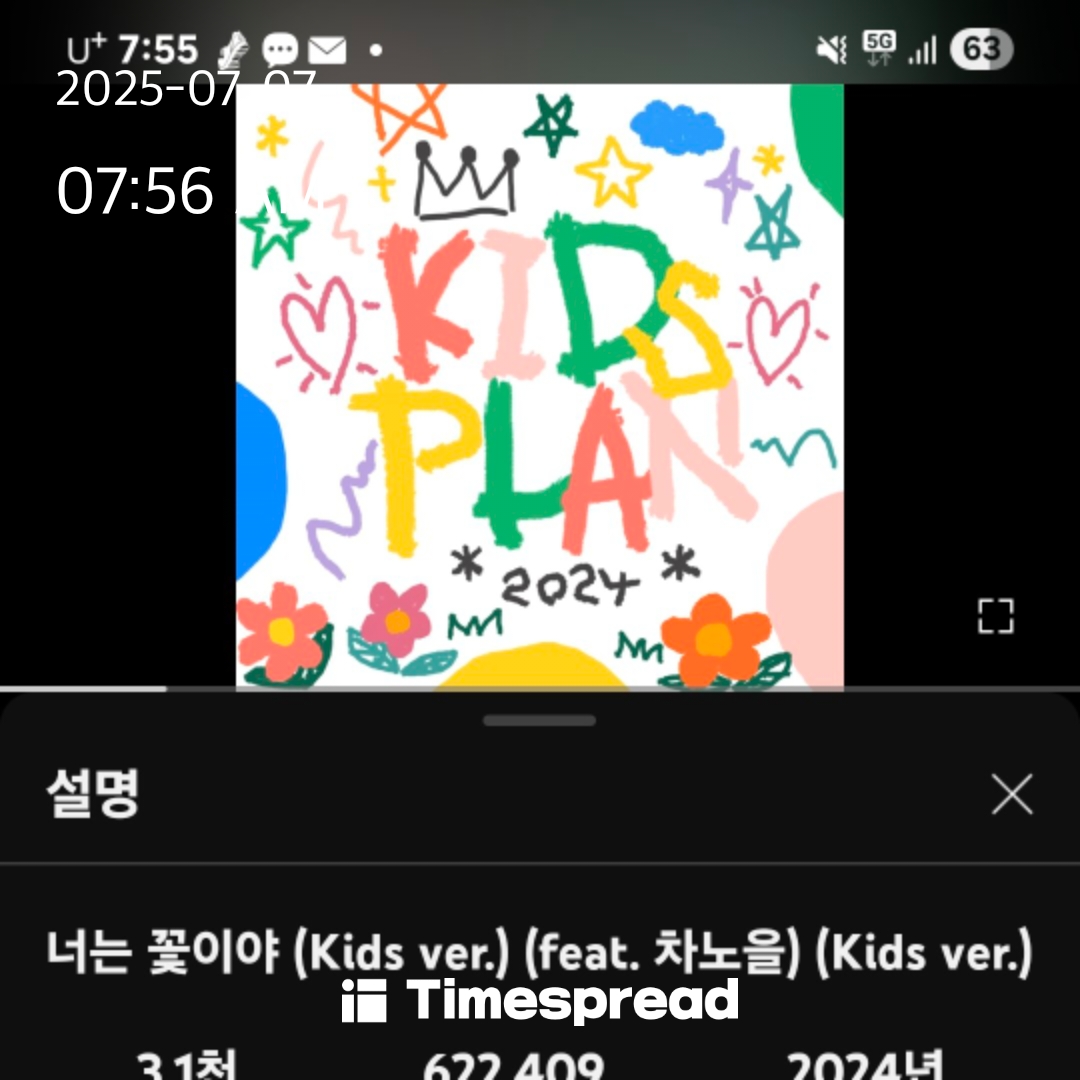
Task: Enter fullscreen video mode
Action: tap(995, 616)
